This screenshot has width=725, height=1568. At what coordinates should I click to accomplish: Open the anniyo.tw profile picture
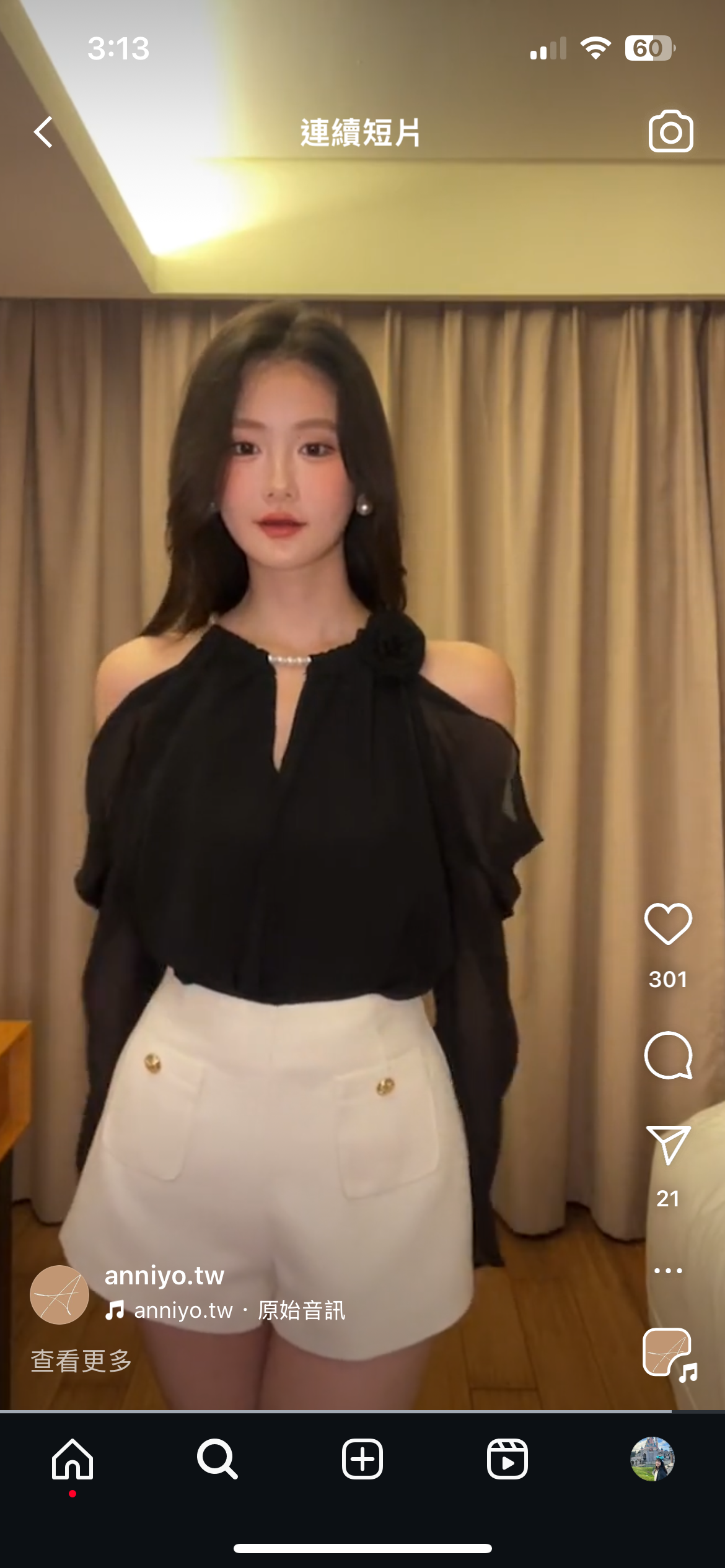(x=59, y=1294)
